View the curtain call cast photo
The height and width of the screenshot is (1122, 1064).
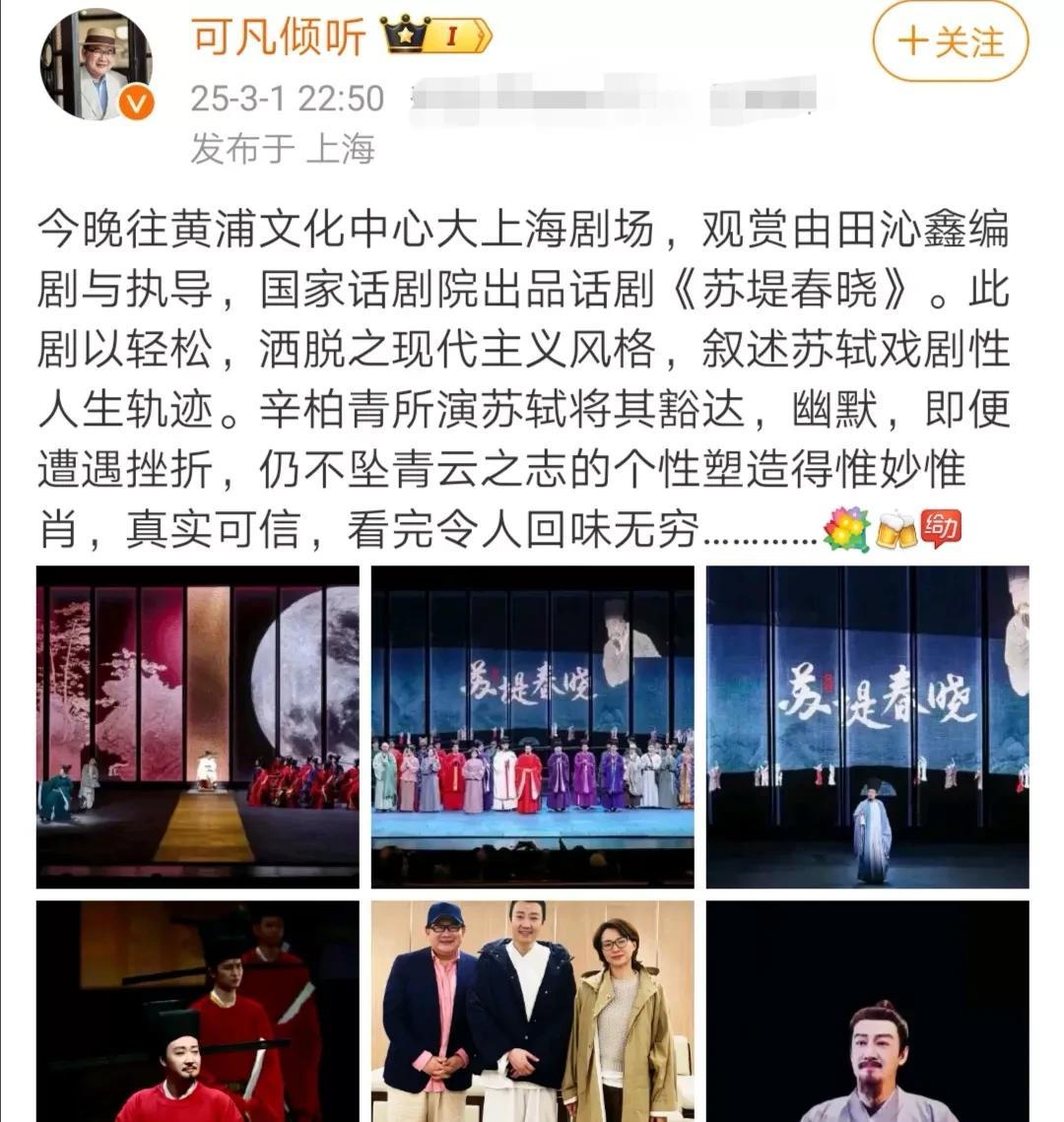pos(532,726)
